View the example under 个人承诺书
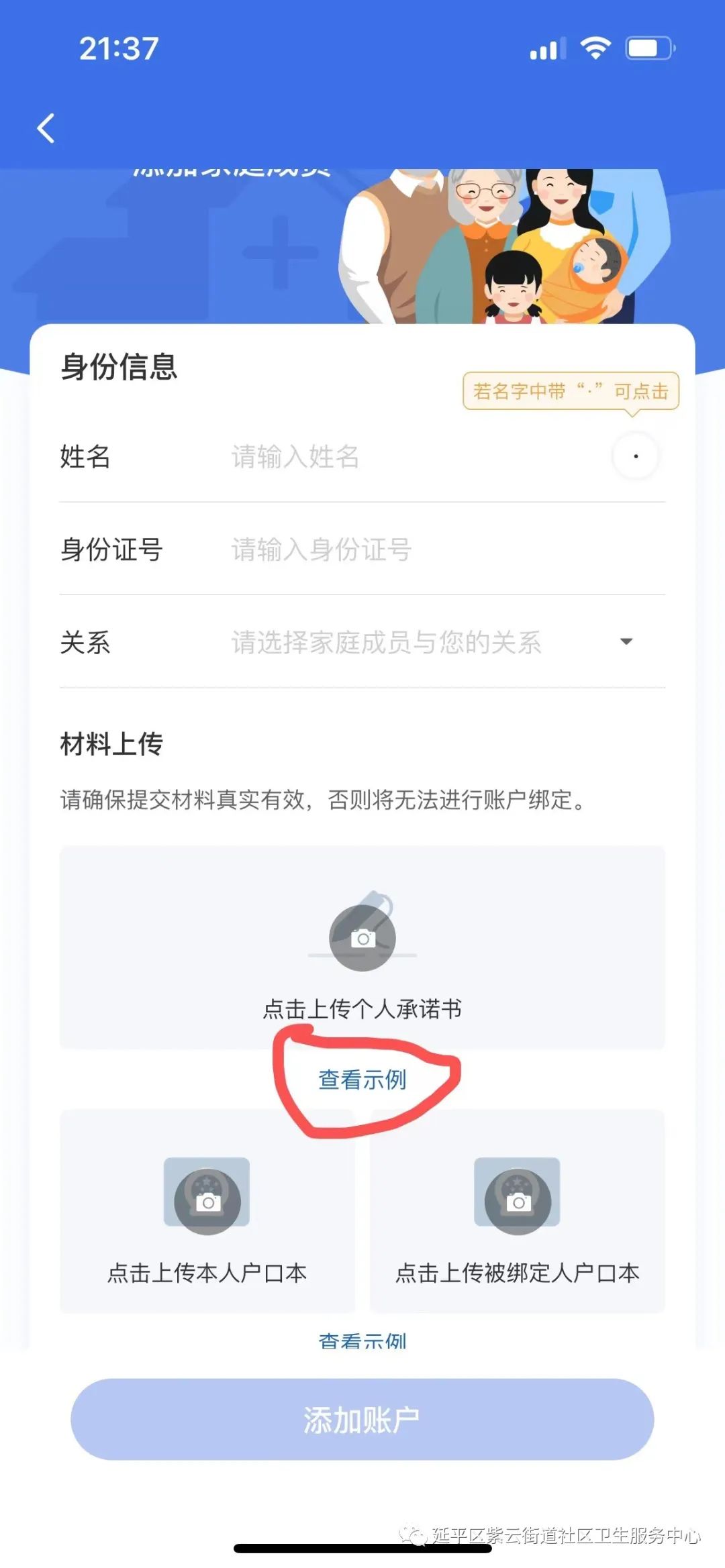This screenshot has width=725, height=1568. (x=362, y=1080)
